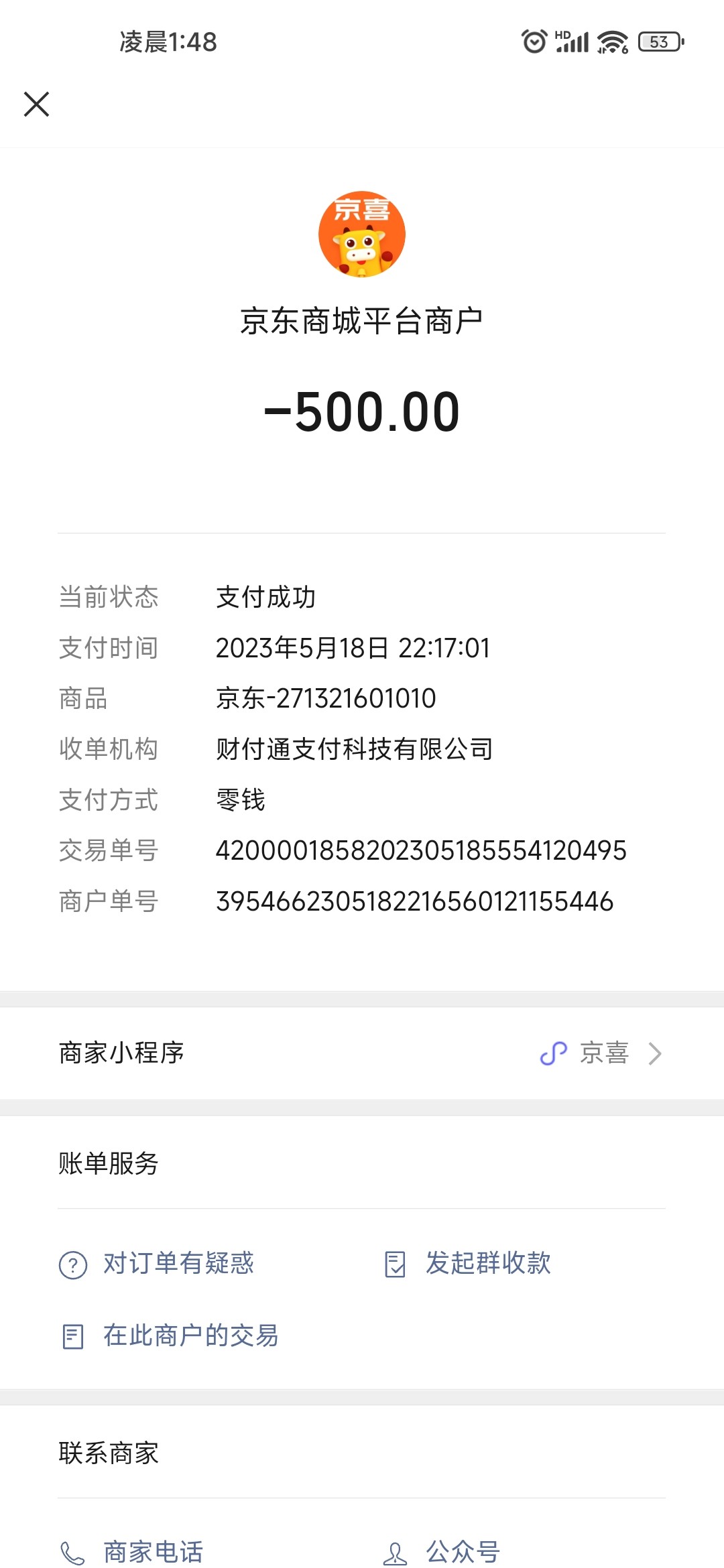Open the merchant's 公众号 official account
This screenshot has width=724, height=1568.
coord(463,1551)
